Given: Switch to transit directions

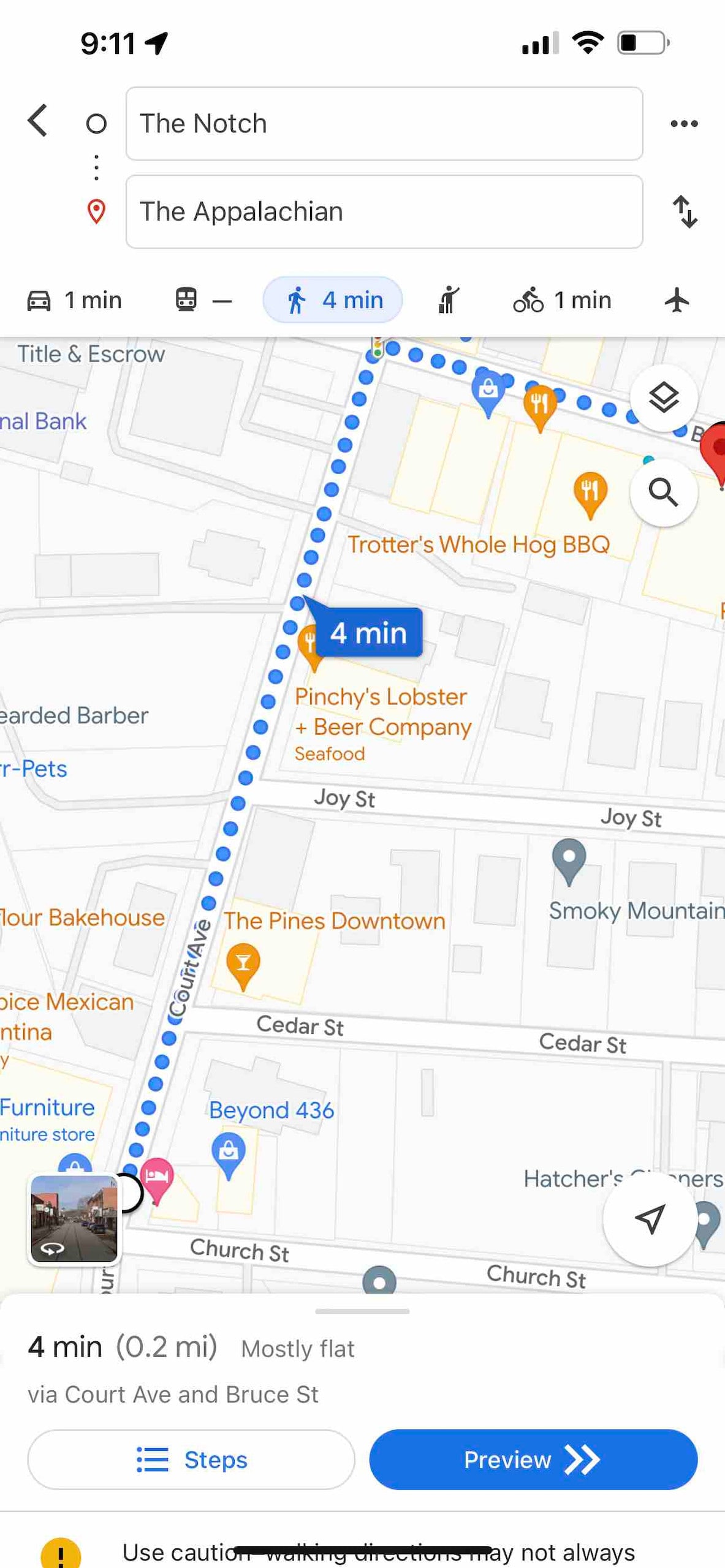Looking at the screenshot, I should coord(203,300).
